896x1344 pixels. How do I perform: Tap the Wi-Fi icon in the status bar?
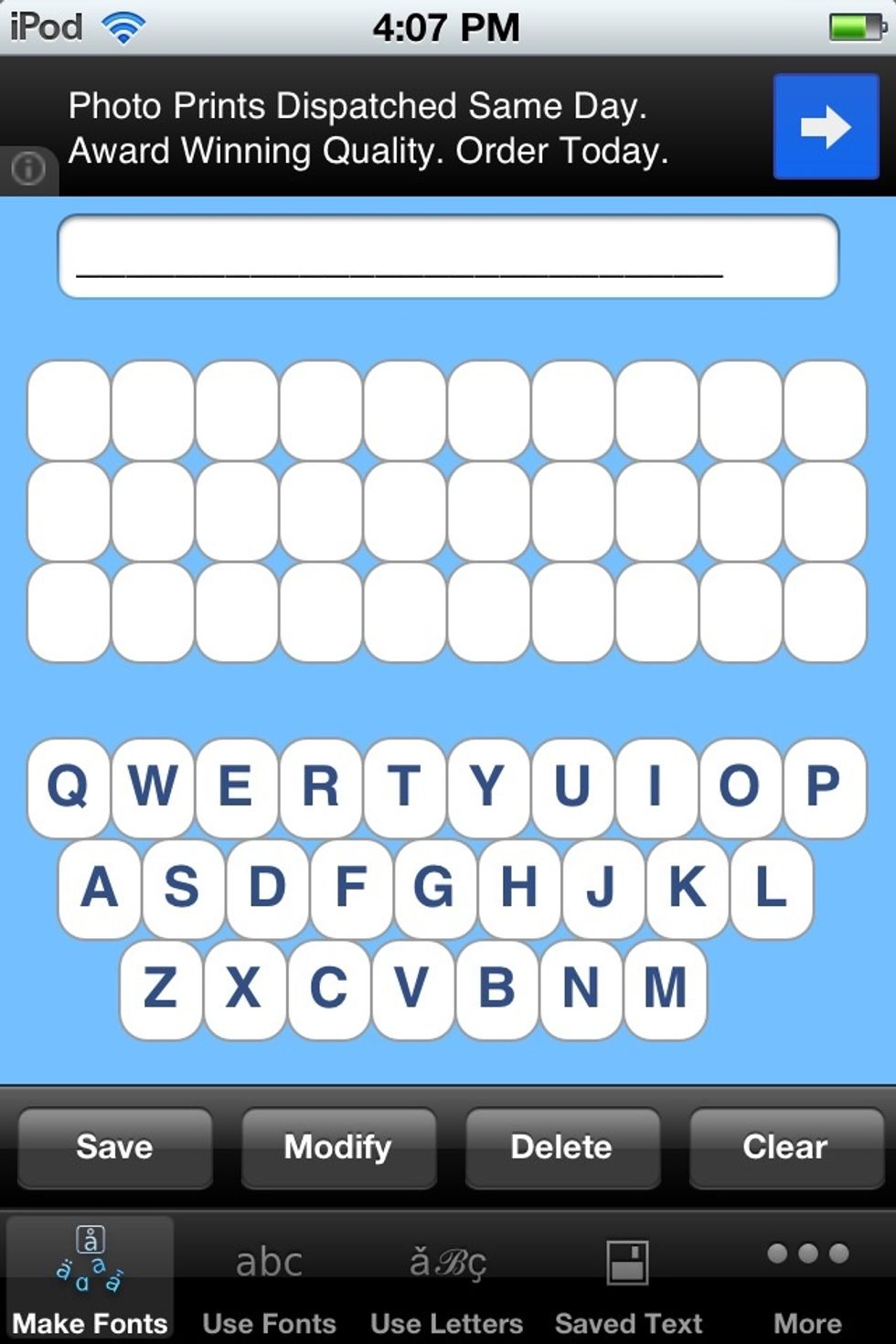(x=123, y=27)
